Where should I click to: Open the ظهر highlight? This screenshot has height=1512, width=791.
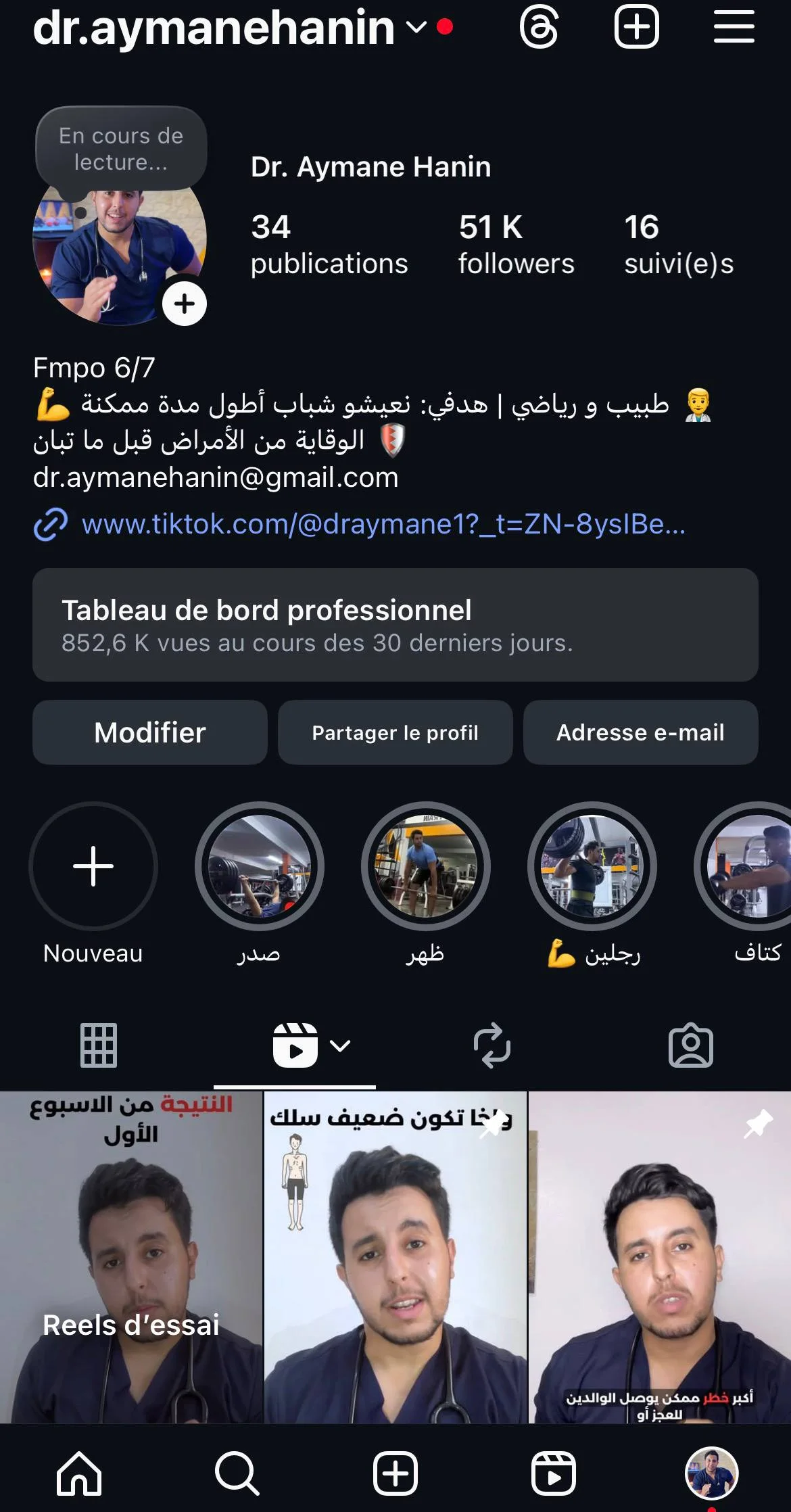point(426,866)
